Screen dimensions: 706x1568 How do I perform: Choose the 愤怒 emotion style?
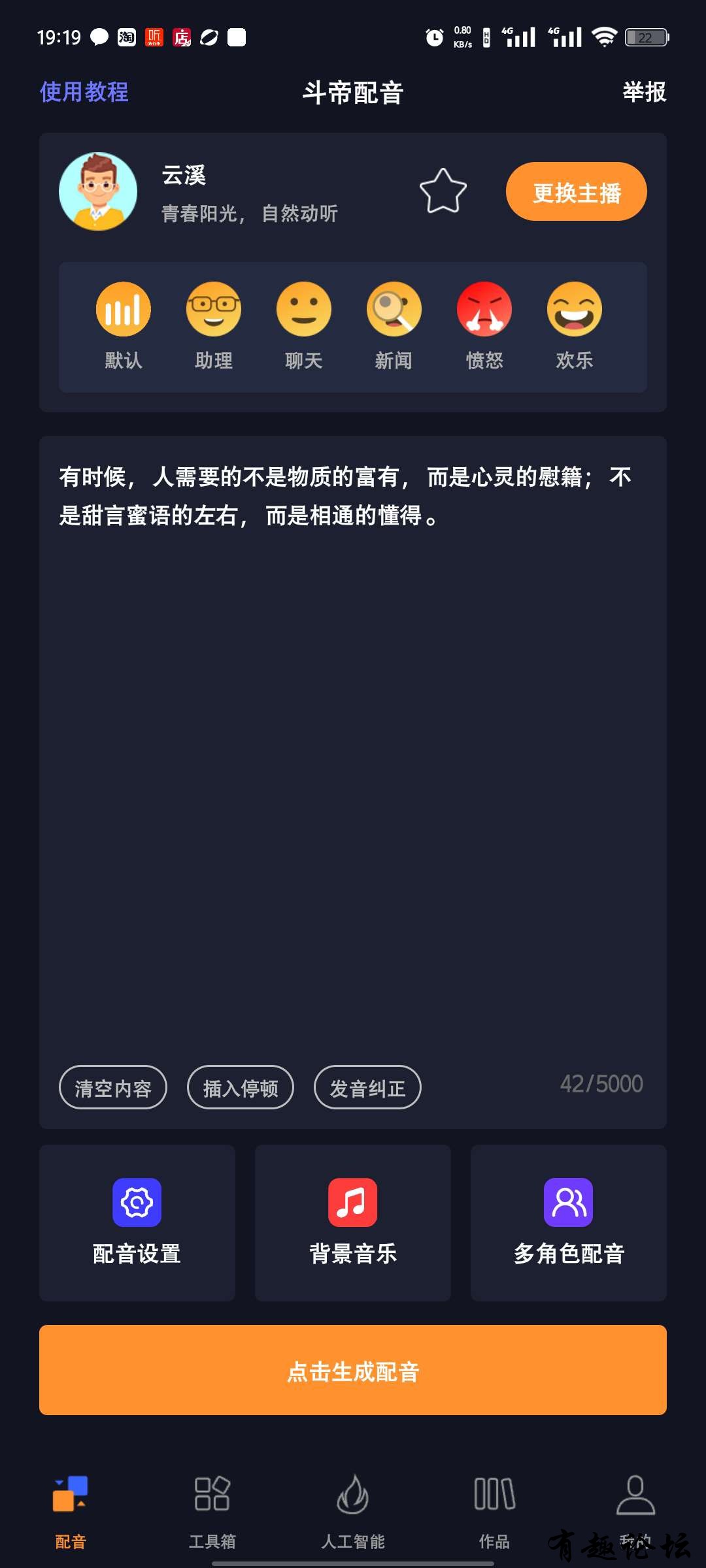484,325
